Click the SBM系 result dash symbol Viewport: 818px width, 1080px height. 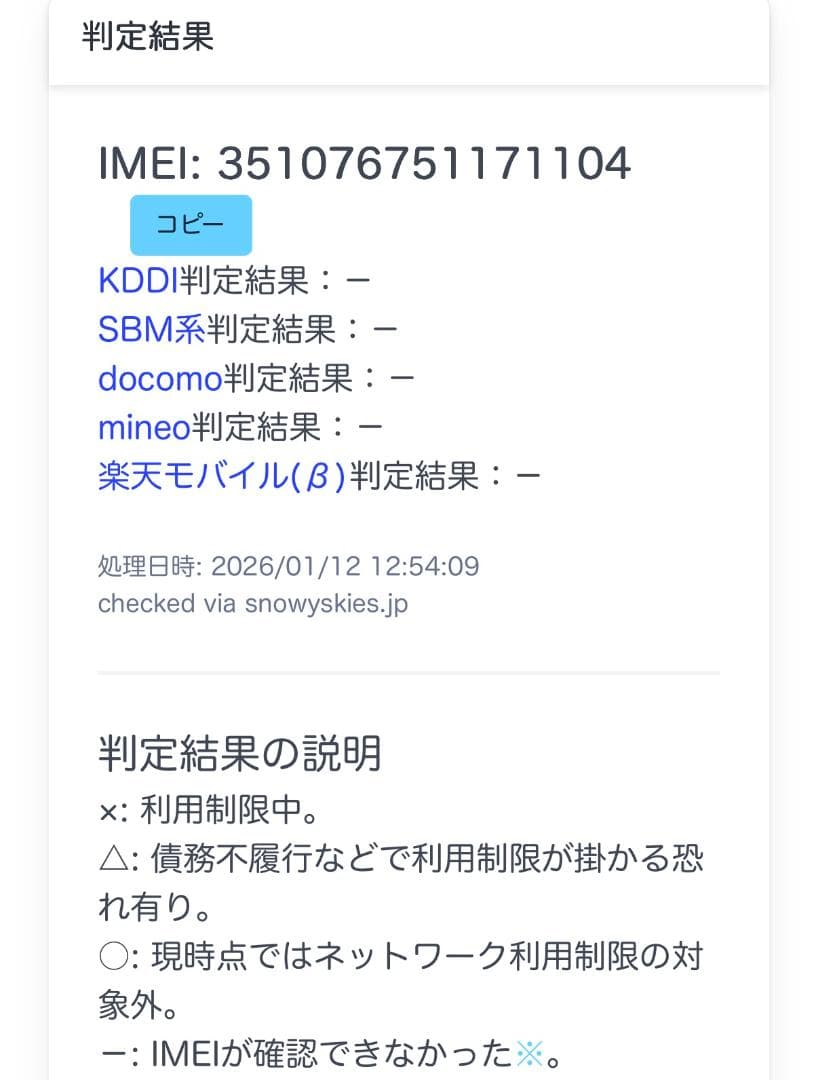385,329
